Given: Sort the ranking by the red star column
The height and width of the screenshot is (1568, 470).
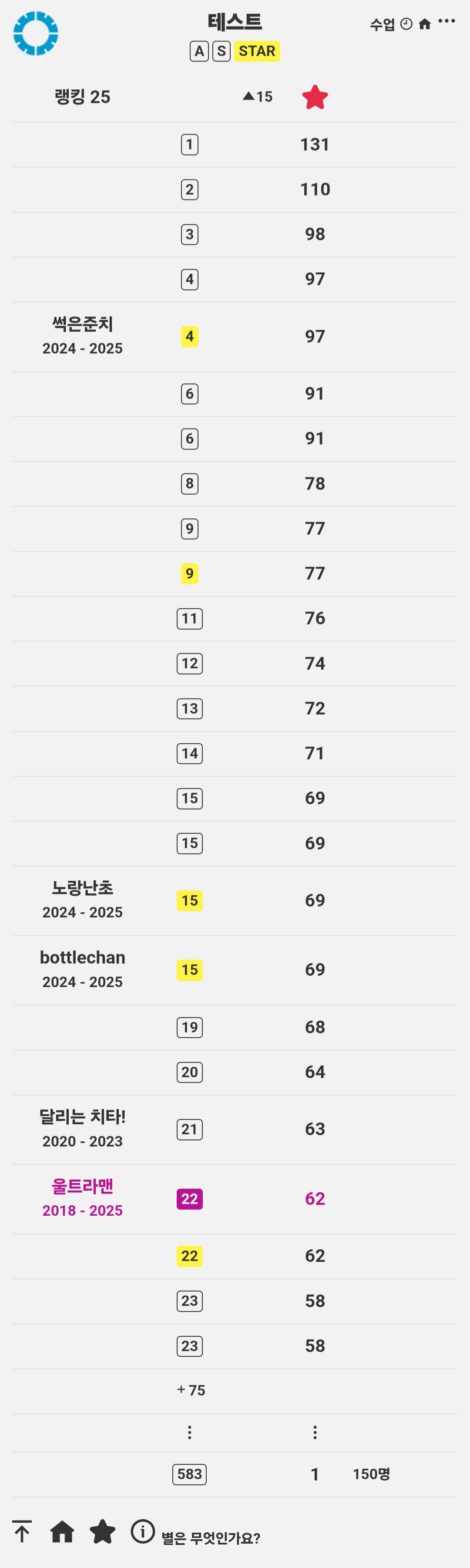Looking at the screenshot, I should coord(315,97).
